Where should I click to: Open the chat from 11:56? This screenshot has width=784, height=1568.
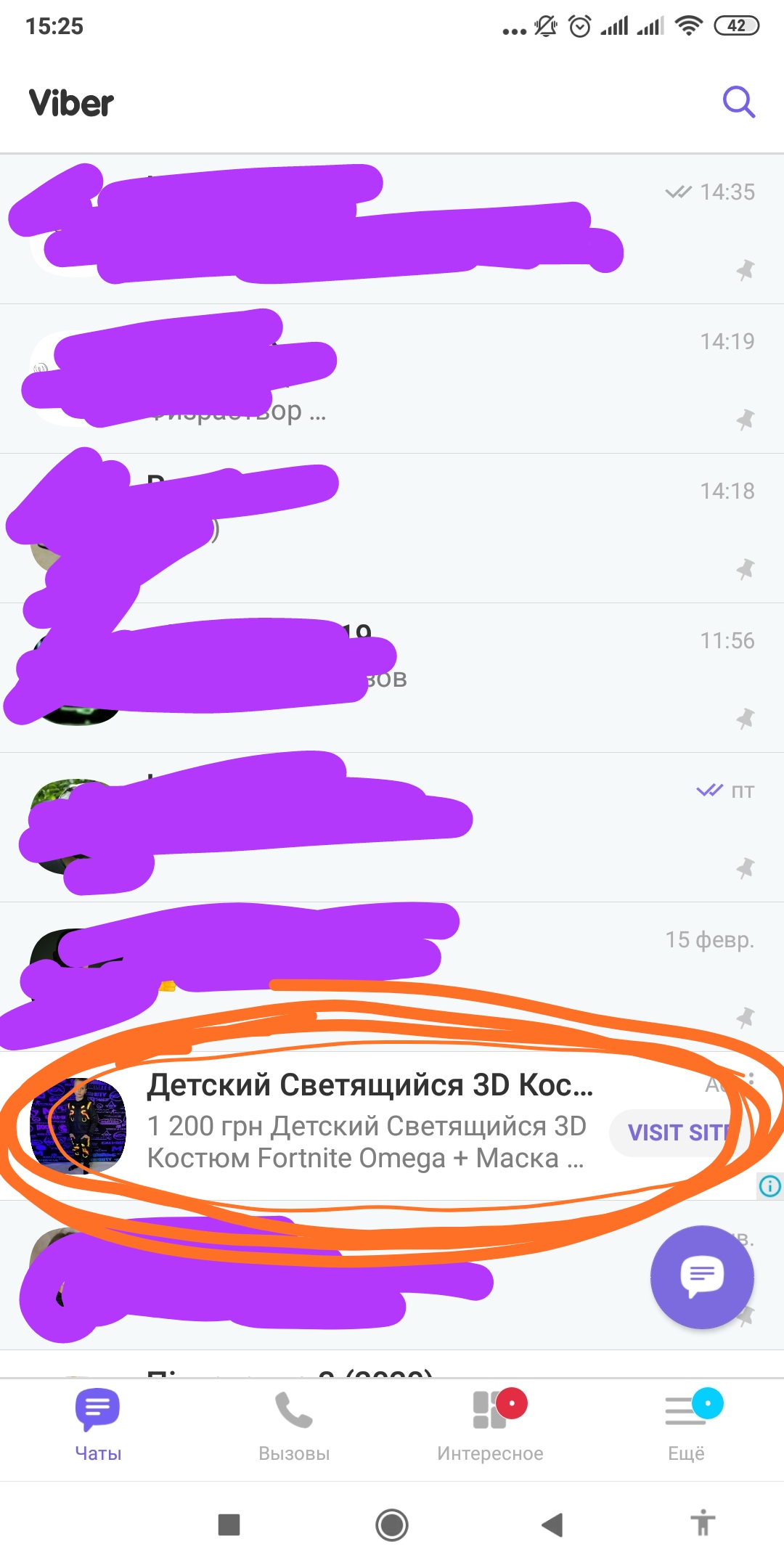click(392, 678)
